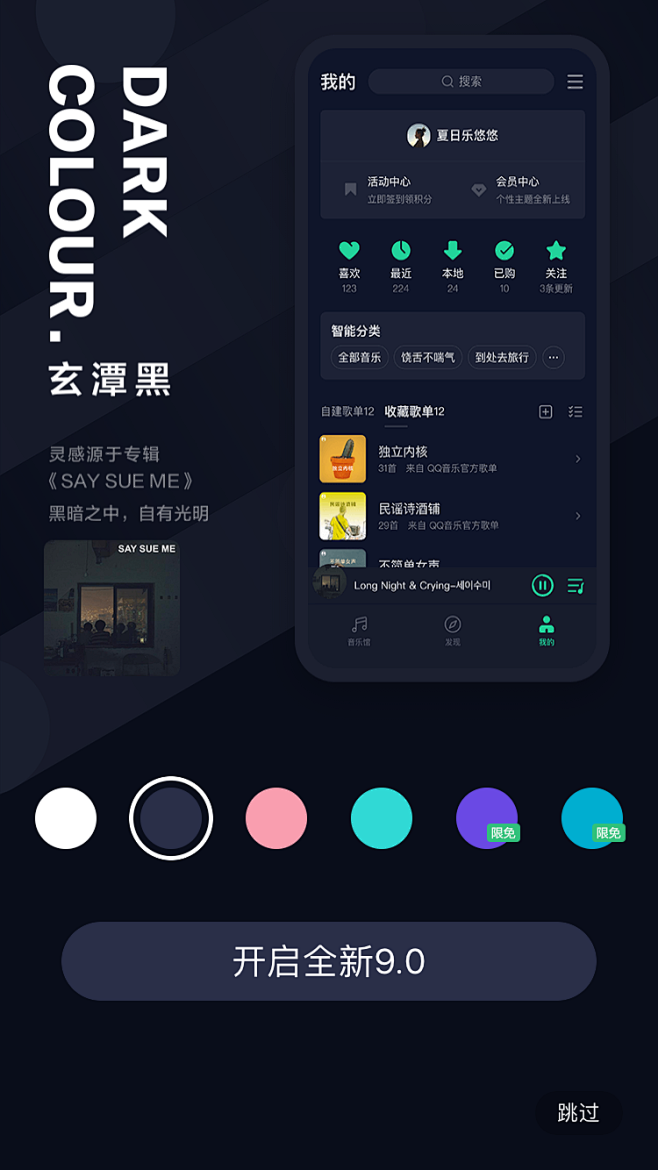This screenshot has width=658, height=1170.
Task: Pick the blue 限免 theme swatch
Action: click(592, 818)
